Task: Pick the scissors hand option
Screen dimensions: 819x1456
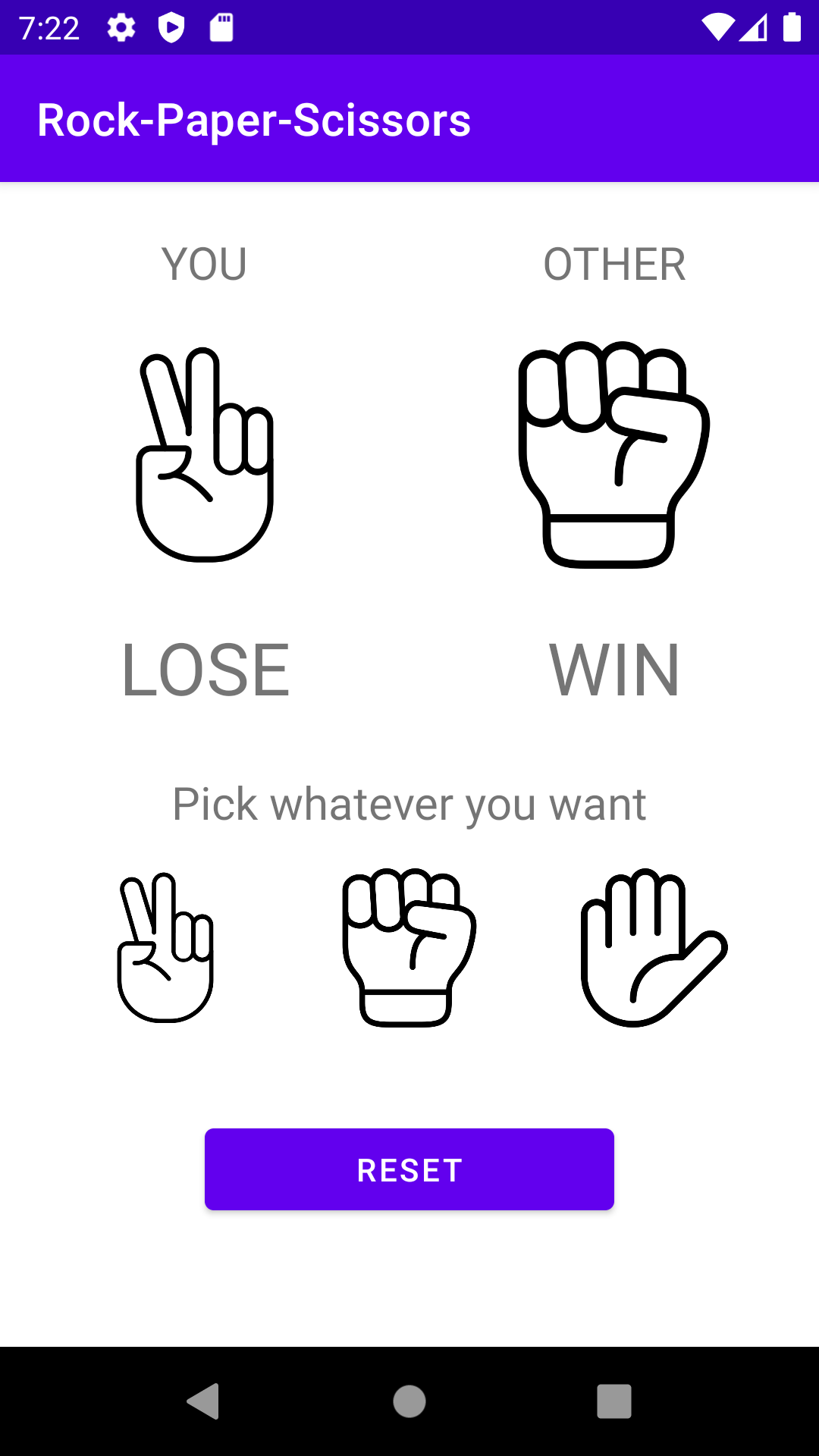Action: tap(165, 948)
